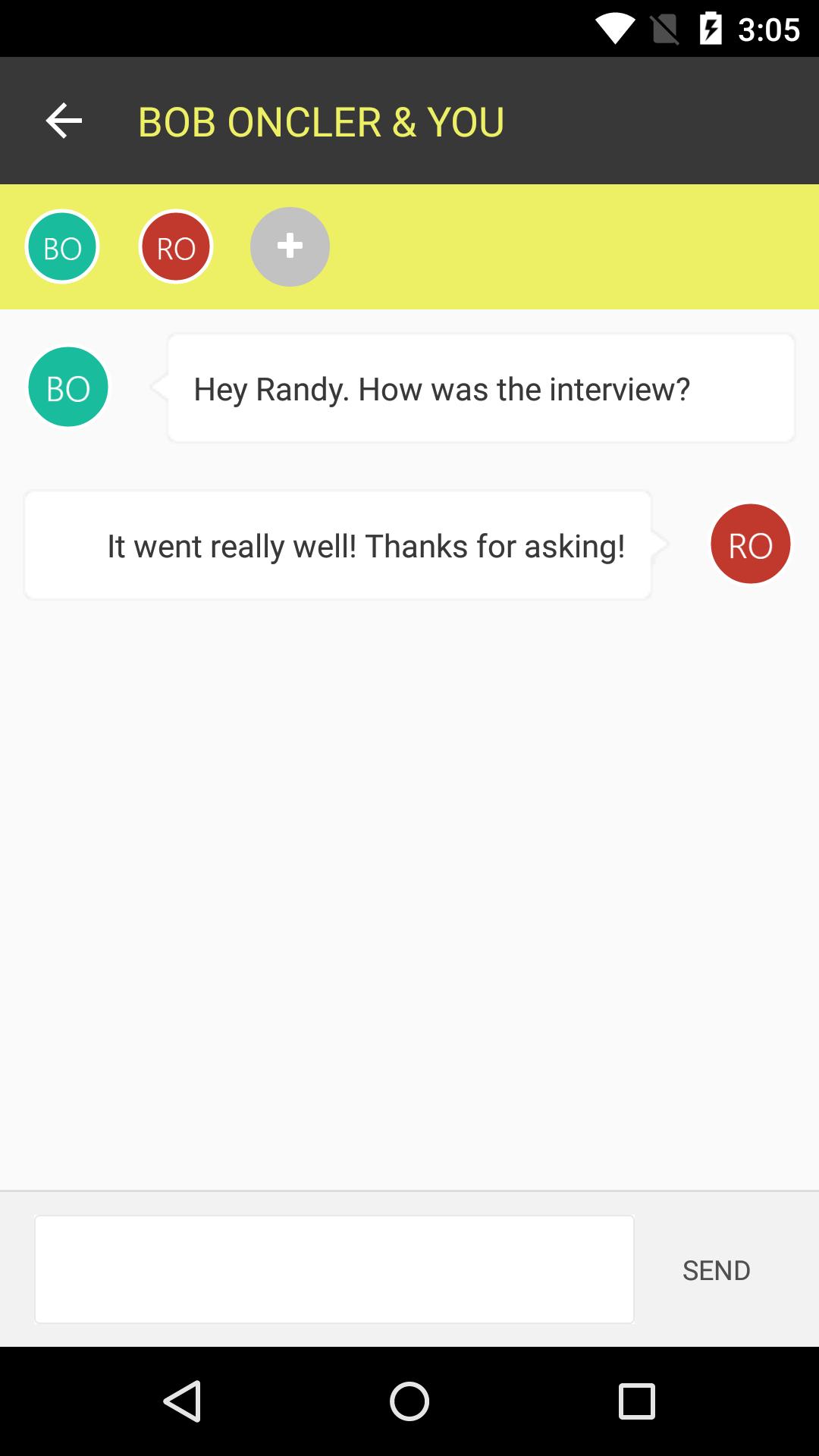Viewport: 819px width, 1456px height.
Task: Tap the BO participant avatar in yellow bar
Action: (62, 247)
